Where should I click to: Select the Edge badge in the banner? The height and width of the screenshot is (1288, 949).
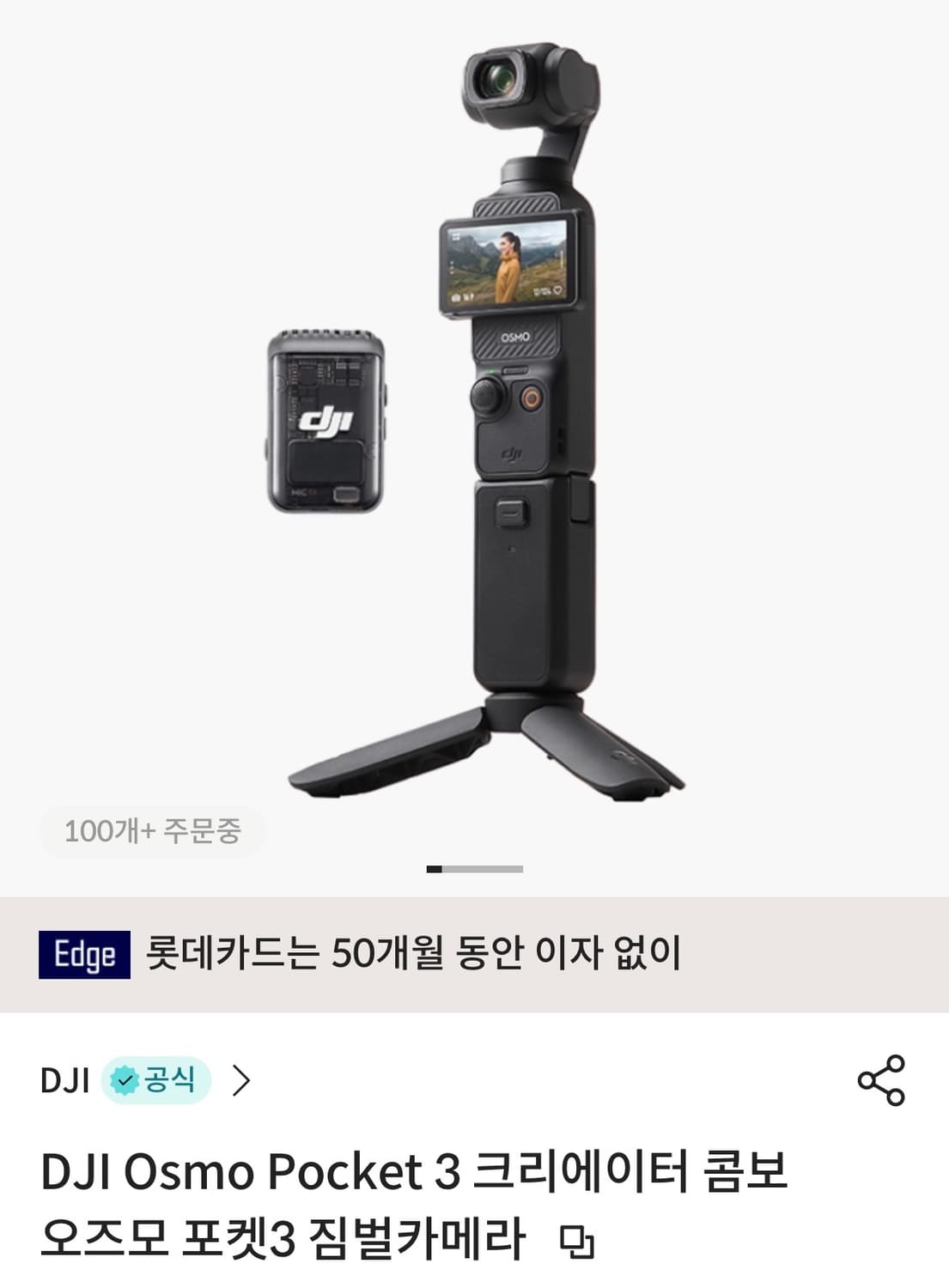point(86,951)
